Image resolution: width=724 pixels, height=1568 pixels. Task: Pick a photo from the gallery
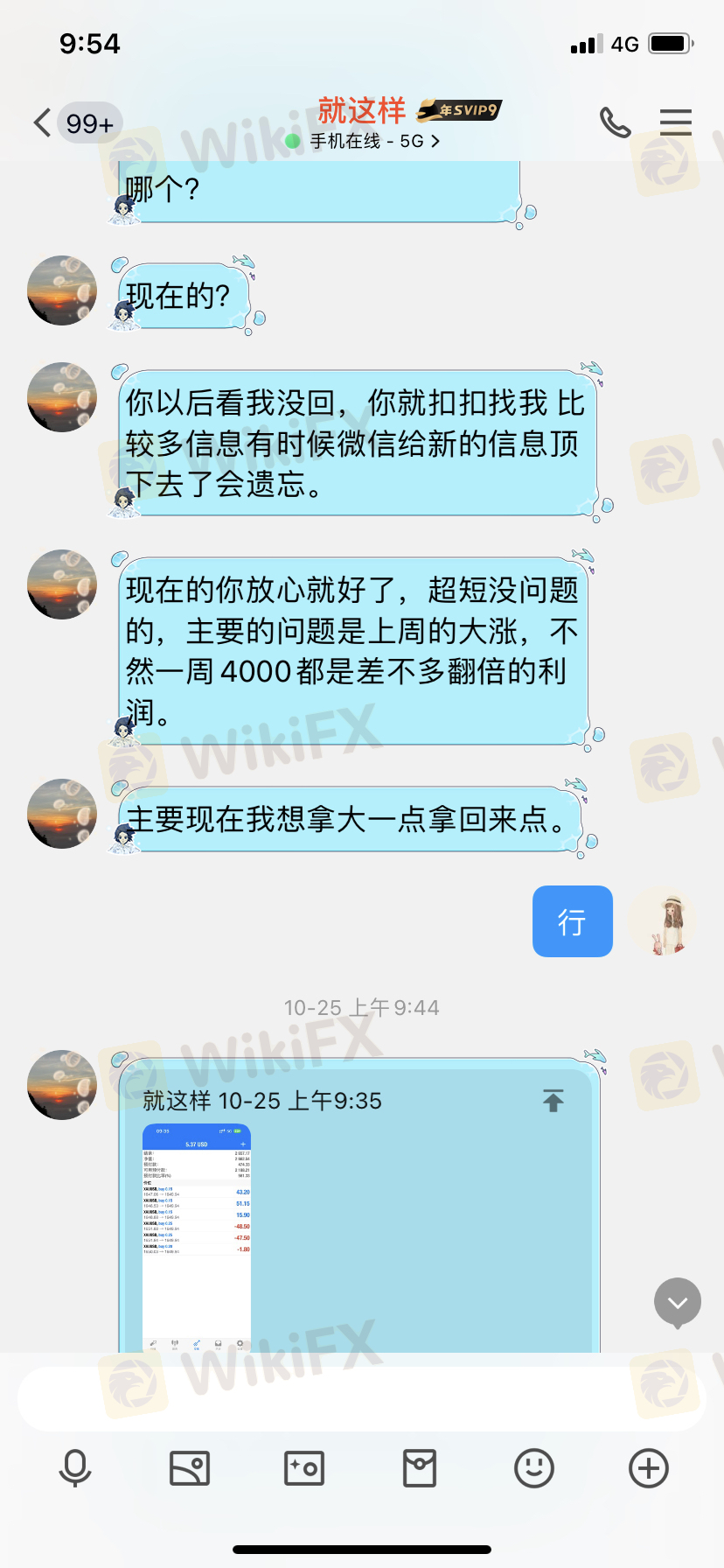190,1468
